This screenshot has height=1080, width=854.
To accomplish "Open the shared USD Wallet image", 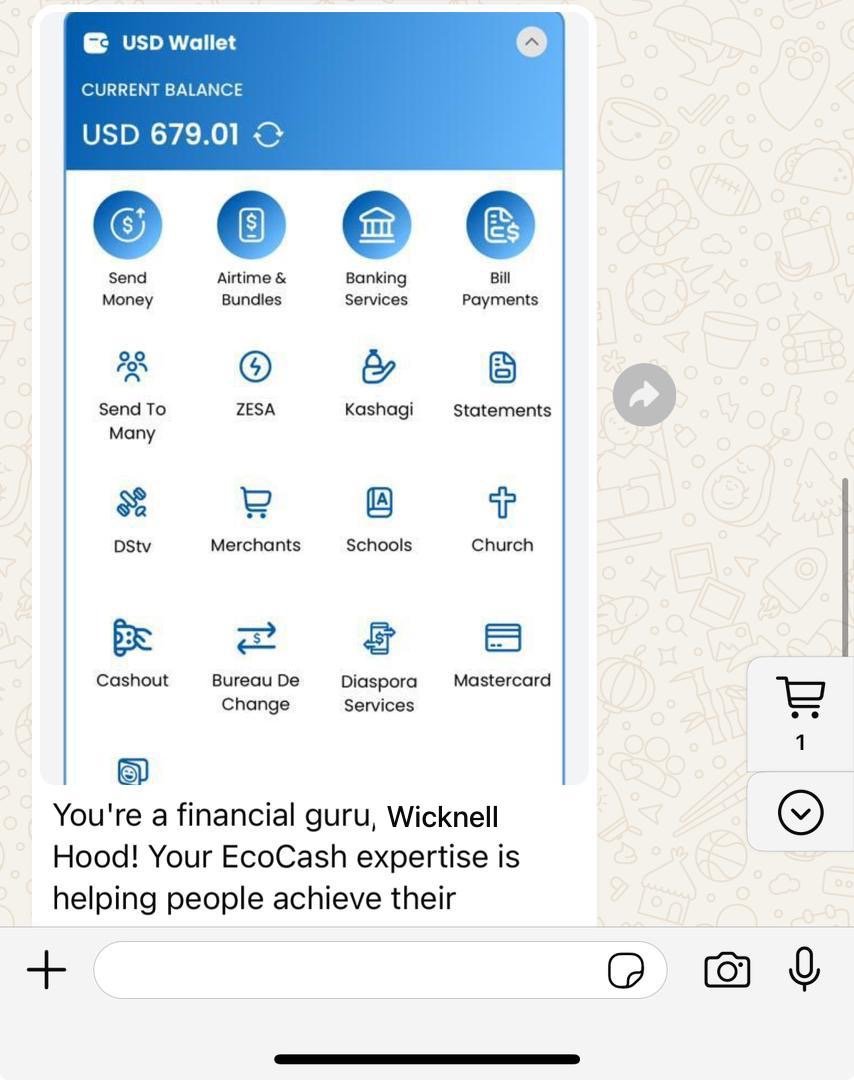I will click(x=314, y=400).
